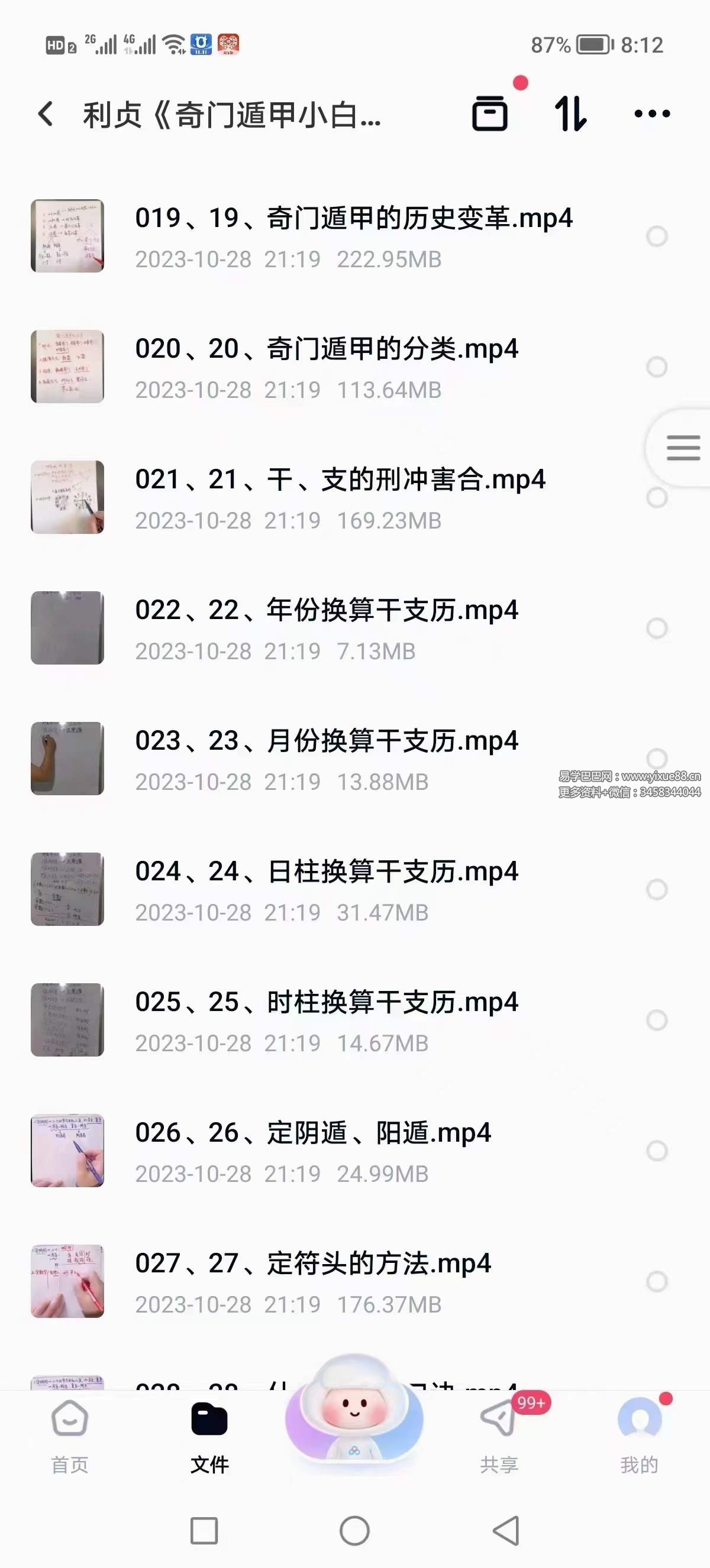
Task: Switch to the 共享 tab
Action: 499,1437
